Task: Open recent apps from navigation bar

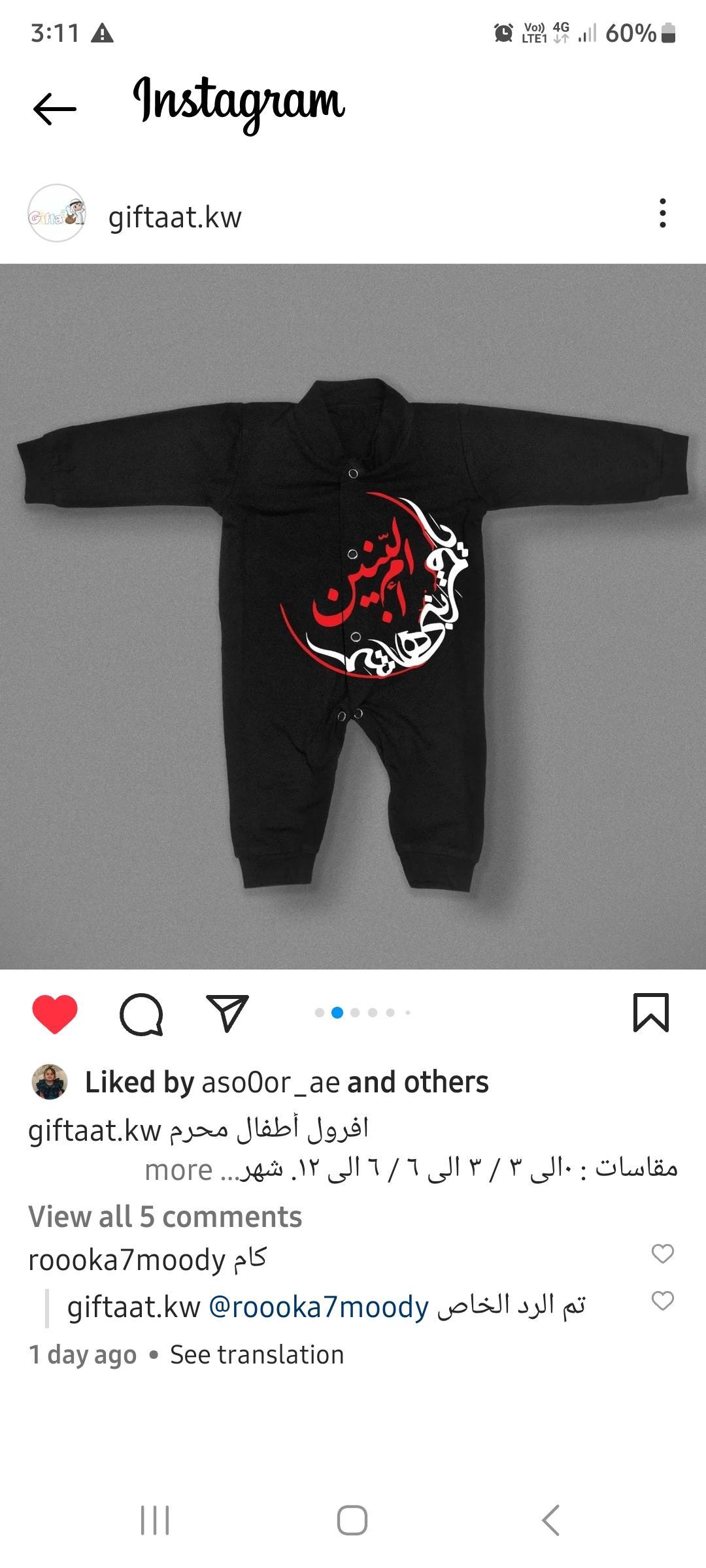Action: [155, 1520]
